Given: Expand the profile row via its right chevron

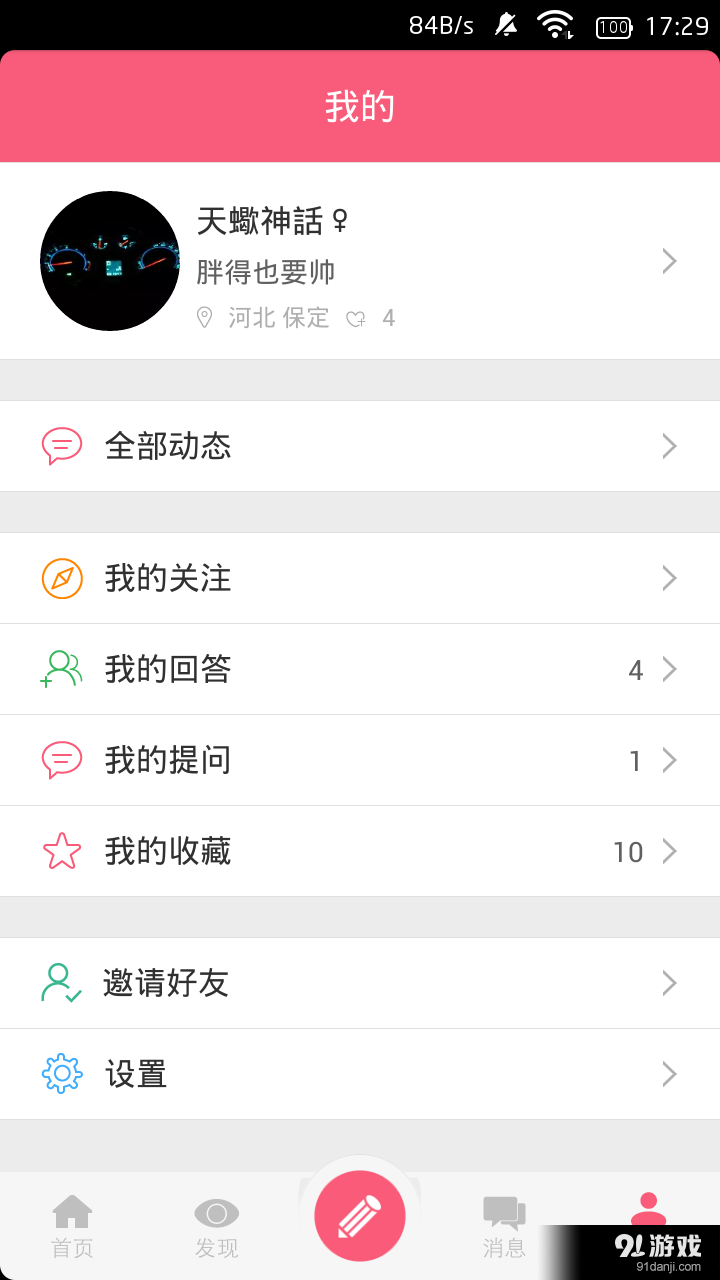Looking at the screenshot, I should pyautogui.click(x=668, y=261).
